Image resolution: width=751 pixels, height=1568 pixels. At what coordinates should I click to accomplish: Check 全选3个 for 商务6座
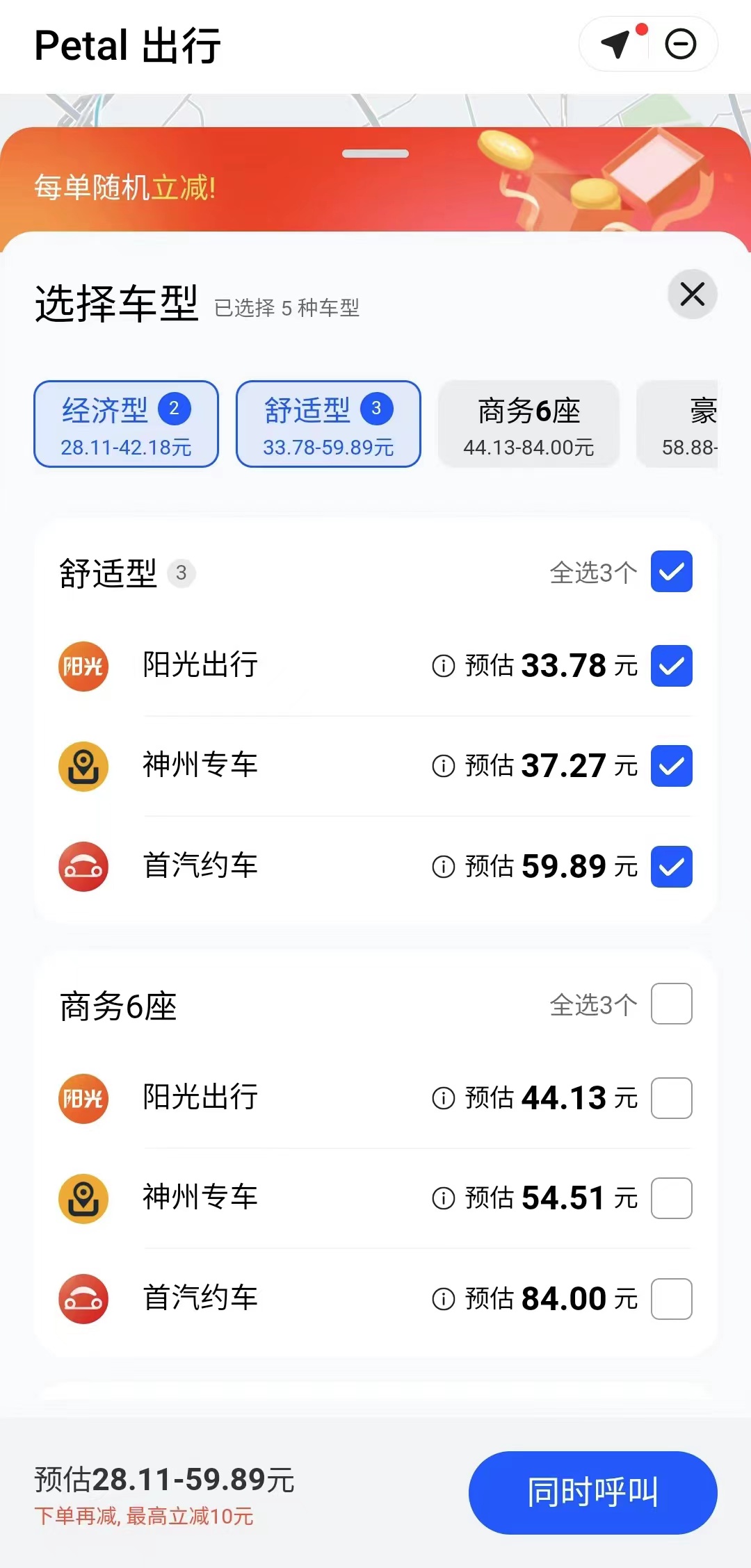point(671,1004)
